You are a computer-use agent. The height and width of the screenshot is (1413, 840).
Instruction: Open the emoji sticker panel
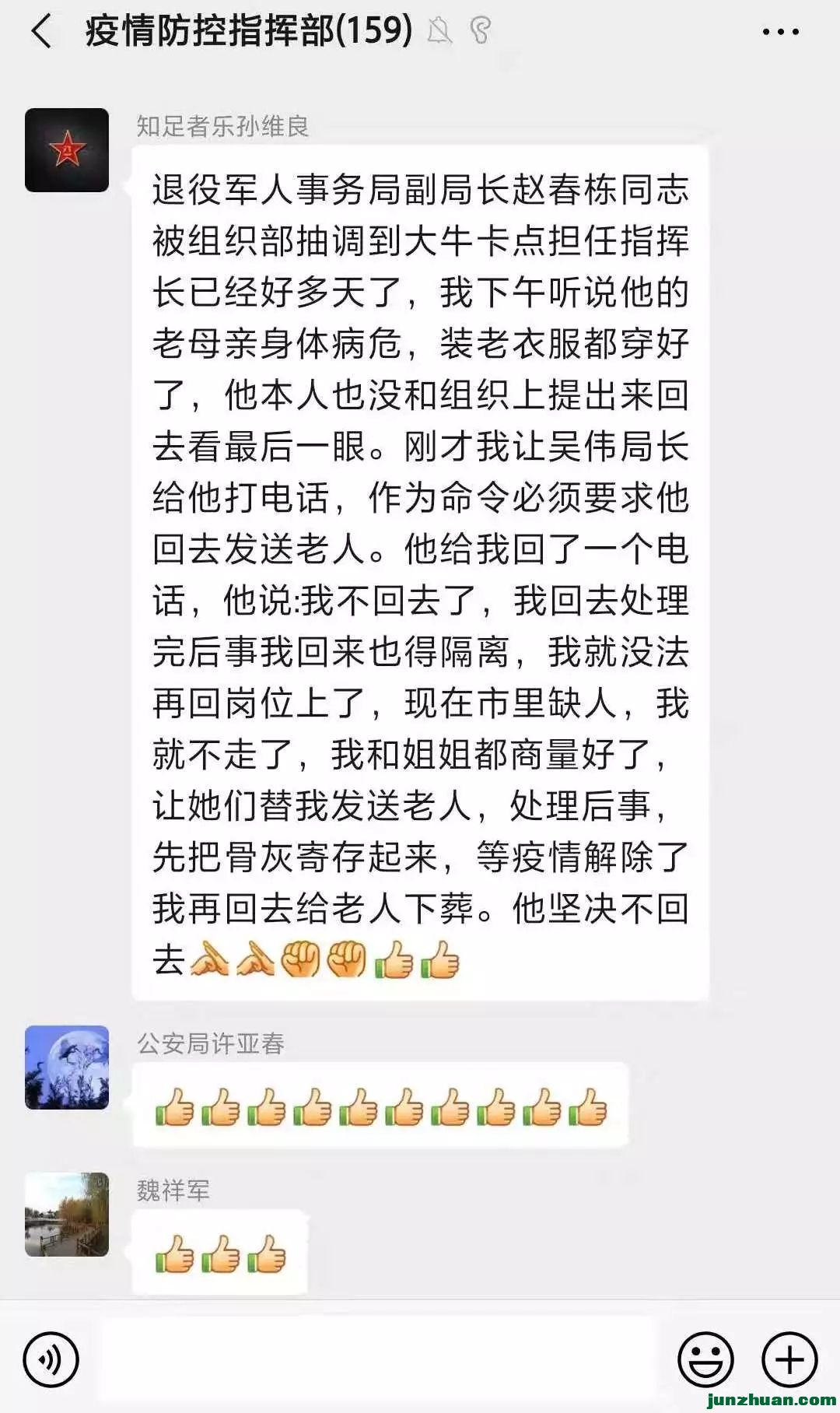point(705,1359)
